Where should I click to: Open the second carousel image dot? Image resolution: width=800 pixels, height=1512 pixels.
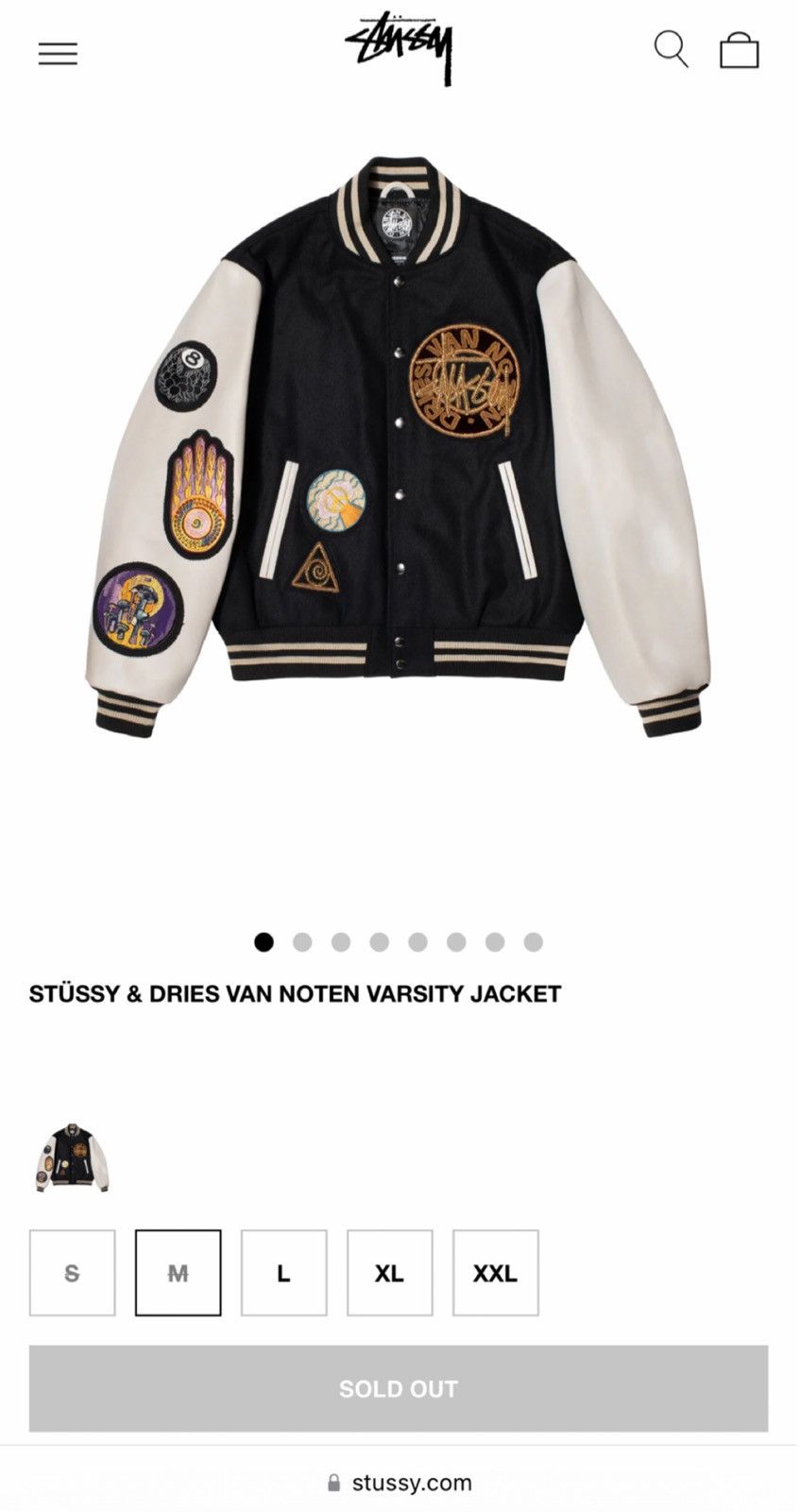coord(303,941)
